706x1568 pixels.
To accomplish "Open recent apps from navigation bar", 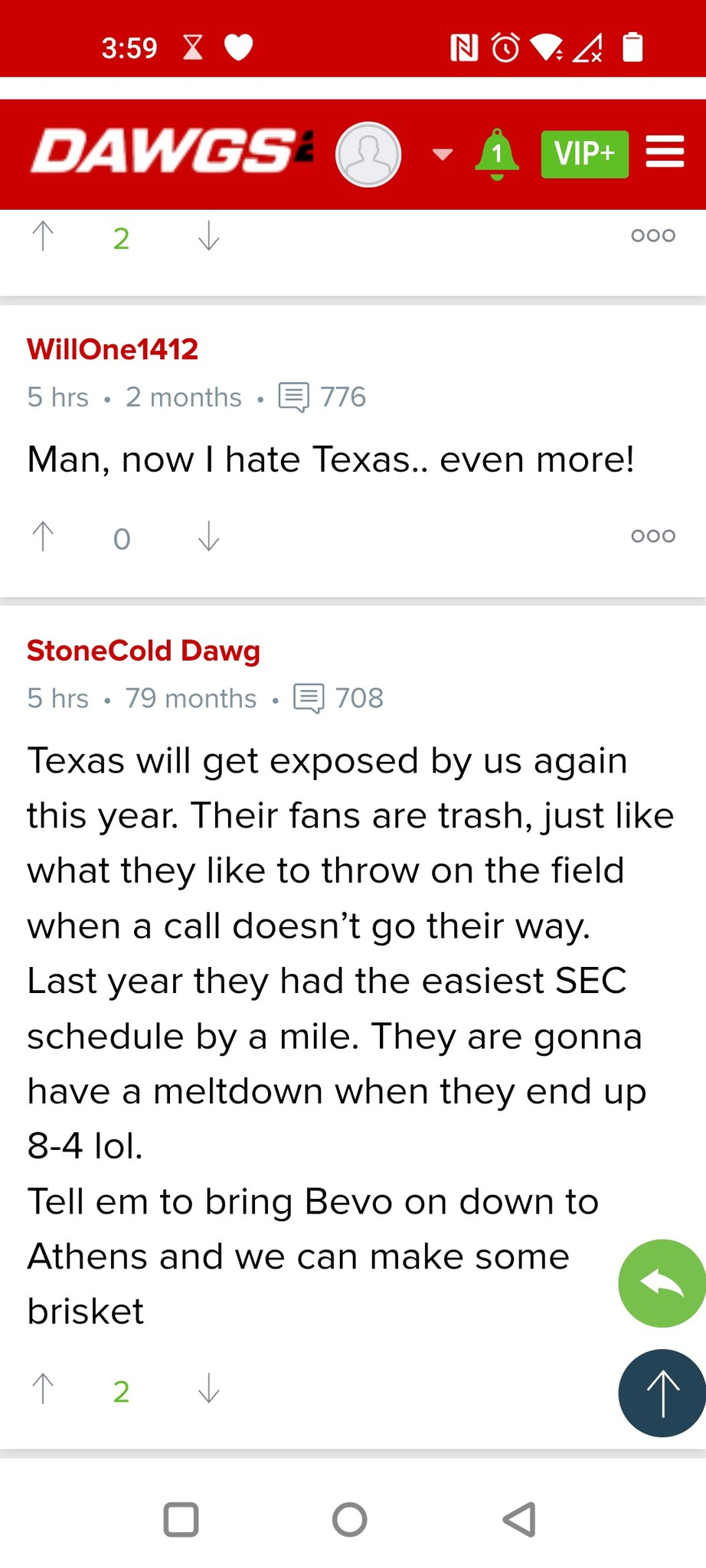I will (x=181, y=1520).
